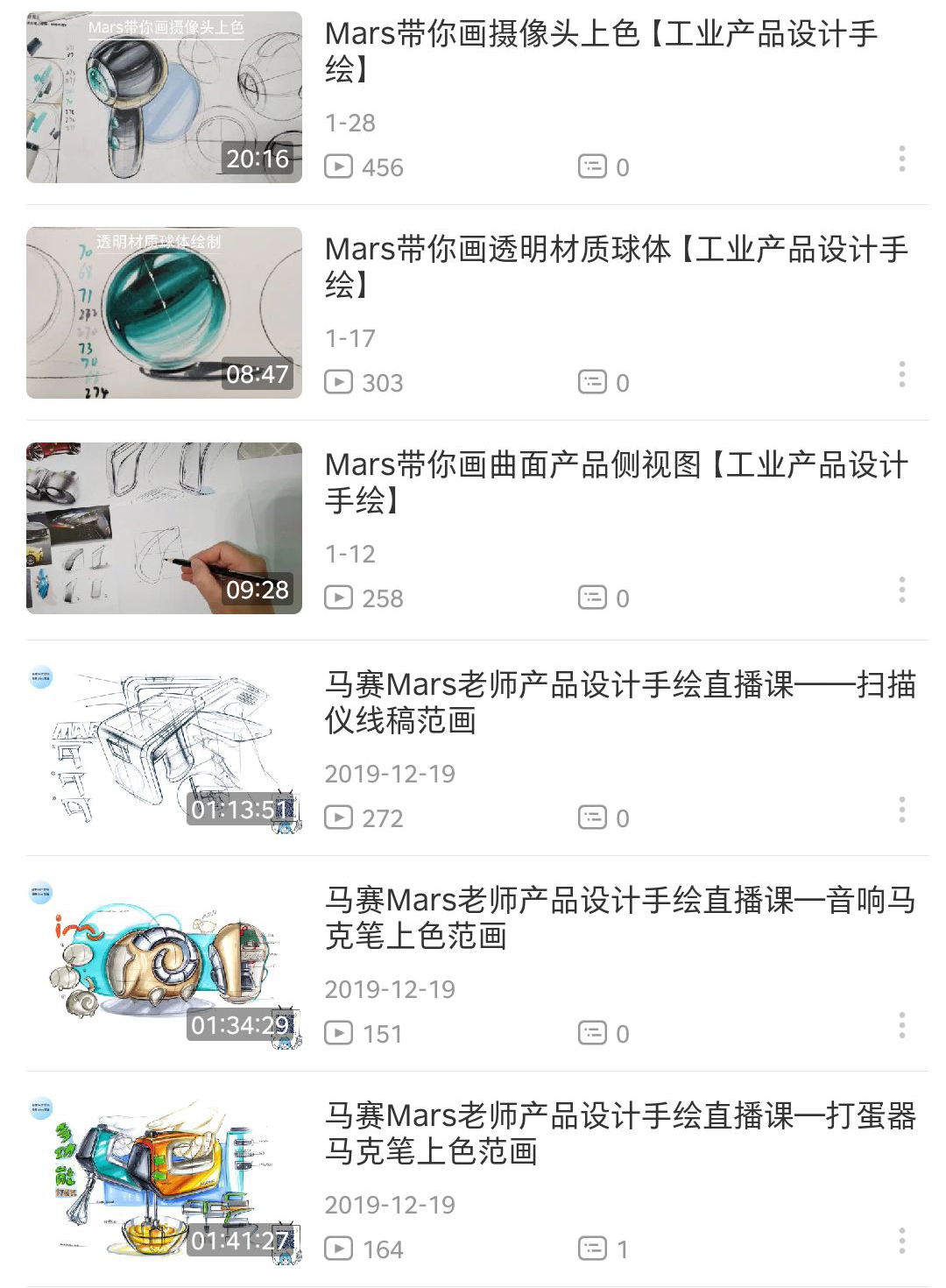
Task: Click the play count icon next to 258
Action: point(342,598)
